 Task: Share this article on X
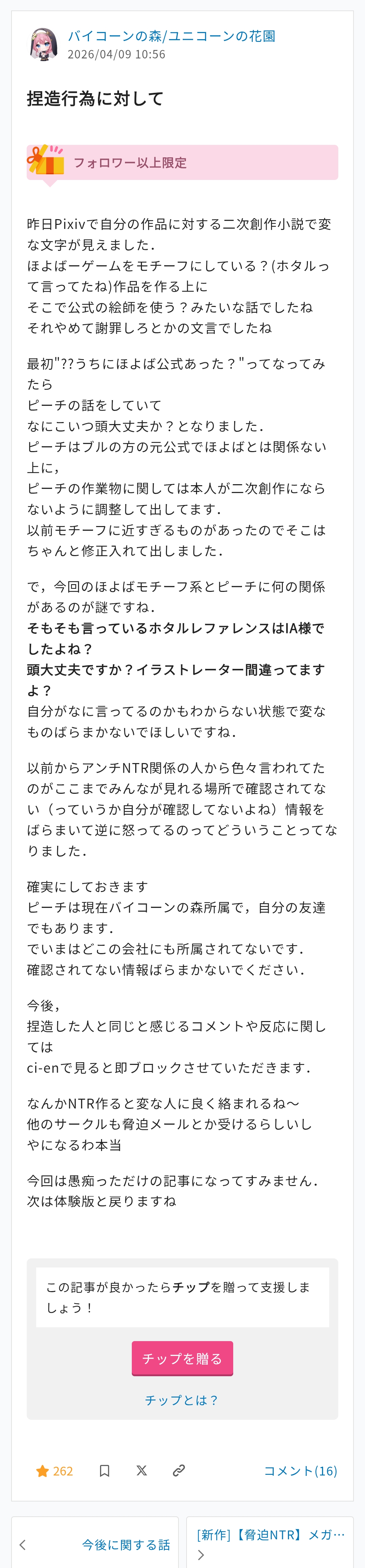[x=142, y=1471]
